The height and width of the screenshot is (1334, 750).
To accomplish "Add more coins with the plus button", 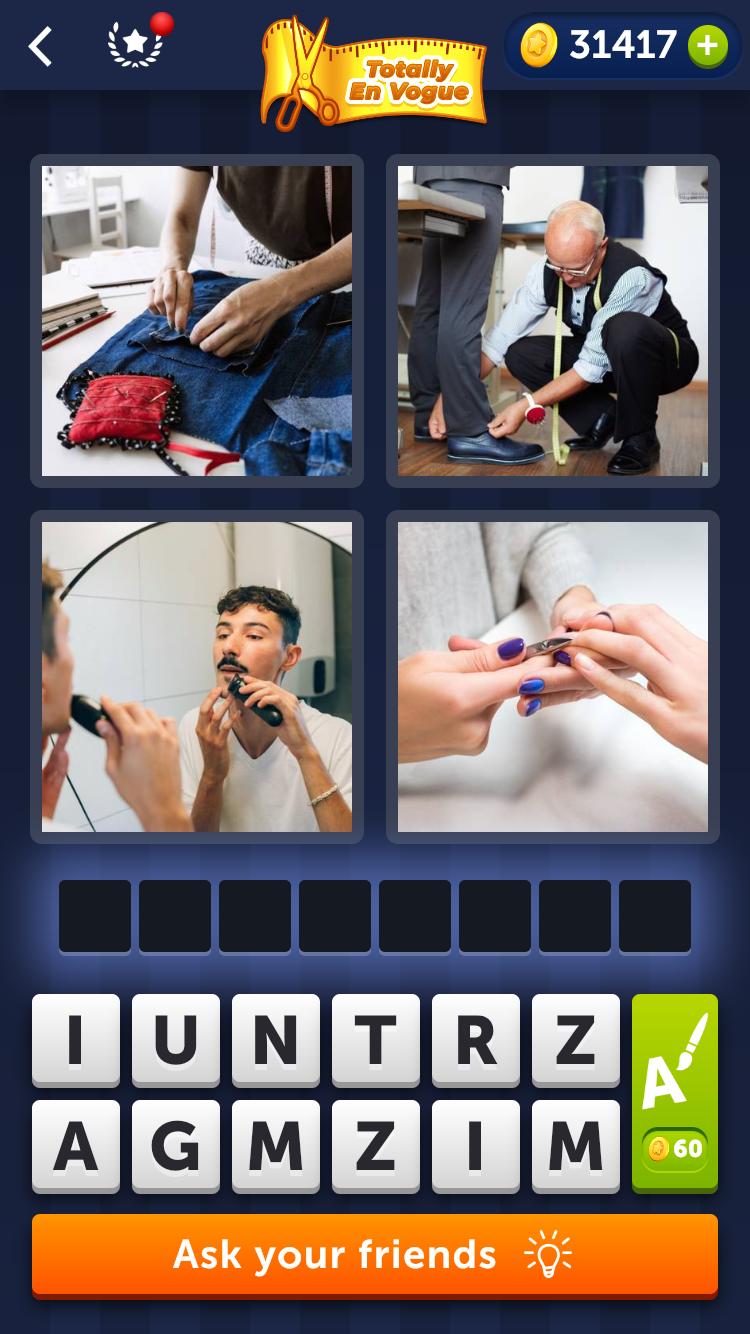I will pyautogui.click(x=707, y=45).
